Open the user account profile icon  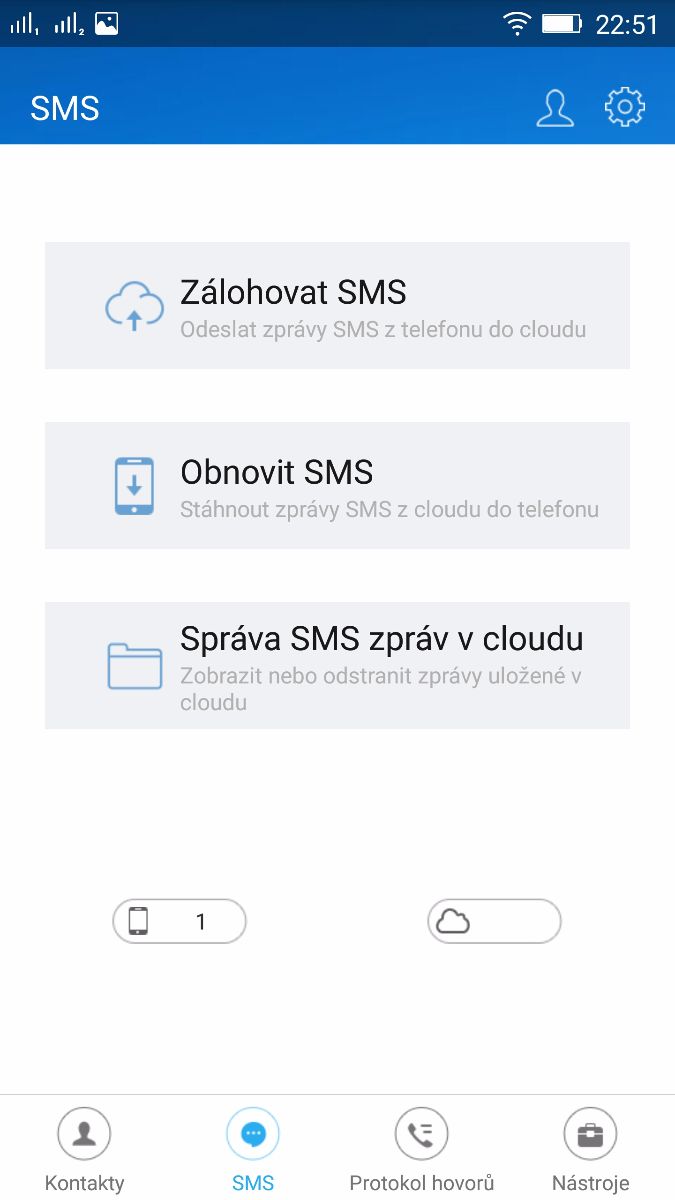pos(555,108)
